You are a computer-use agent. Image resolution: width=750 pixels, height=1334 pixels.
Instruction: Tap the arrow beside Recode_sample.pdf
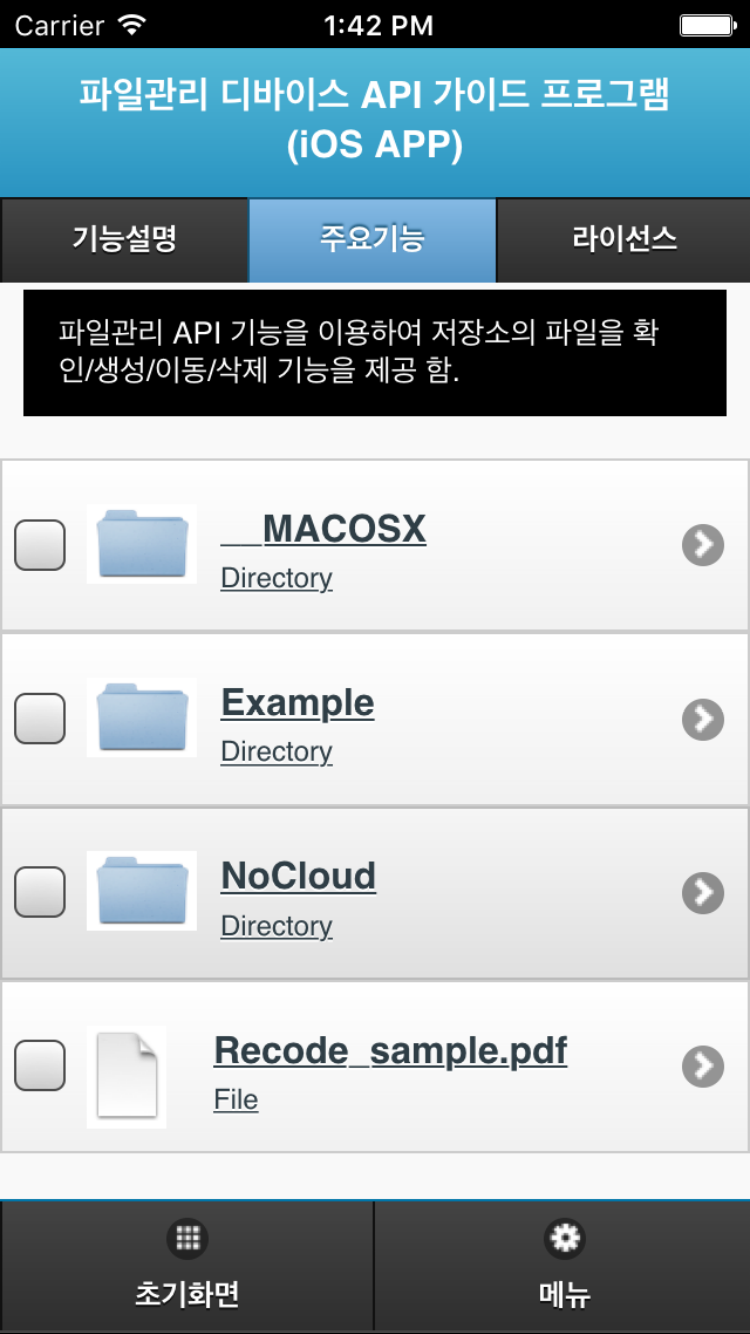(703, 1066)
